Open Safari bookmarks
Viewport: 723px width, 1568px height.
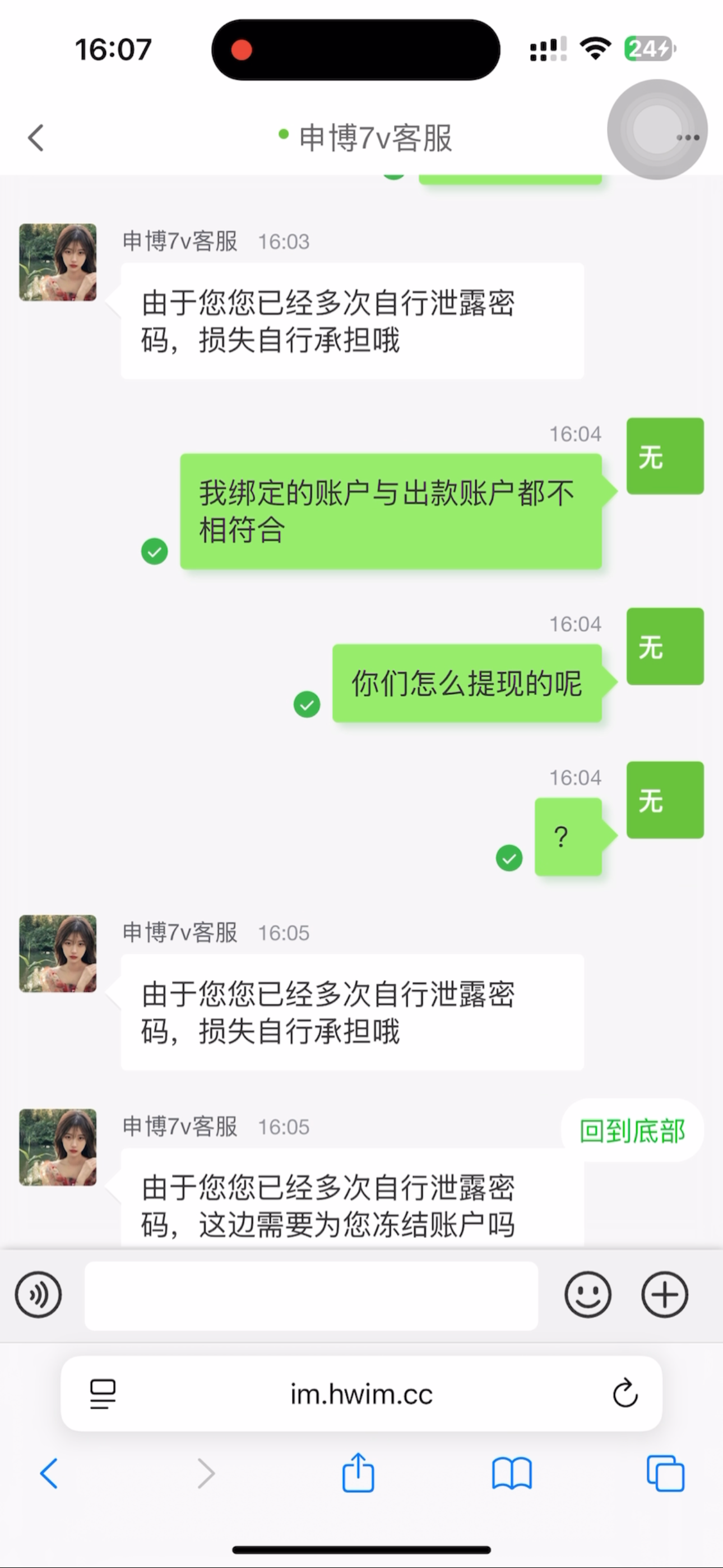click(x=512, y=1474)
